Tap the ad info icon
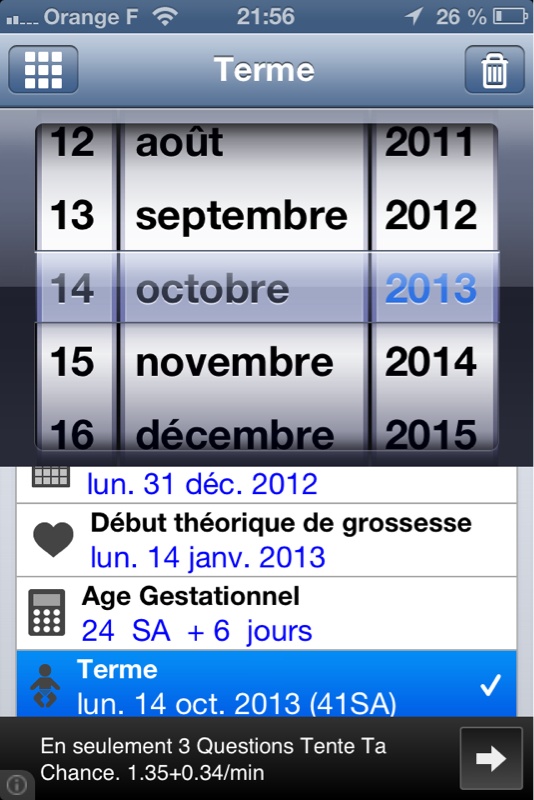Screen dimensions: 534x800 (16, 784)
